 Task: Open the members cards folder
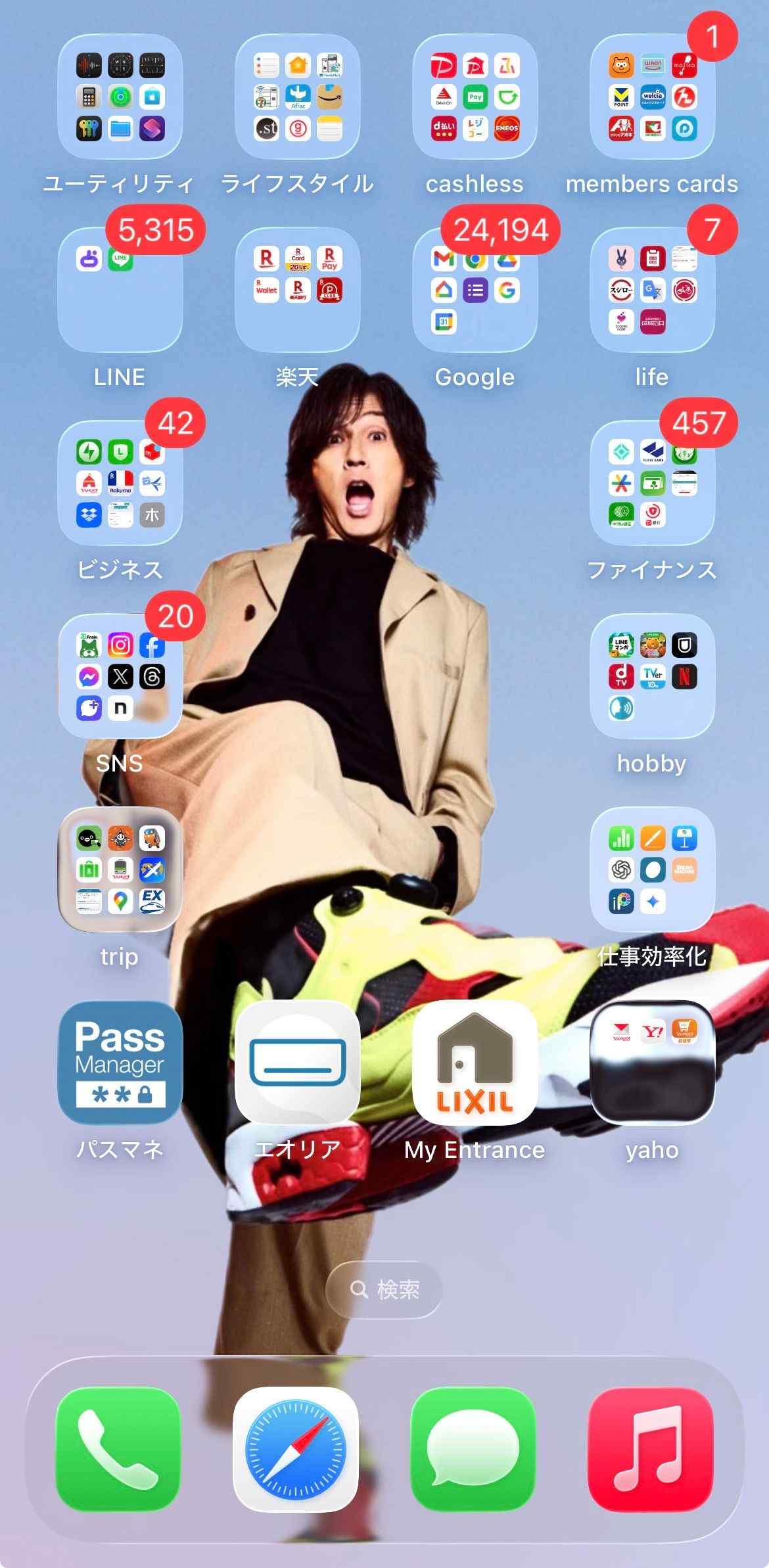(x=652, y=97)
